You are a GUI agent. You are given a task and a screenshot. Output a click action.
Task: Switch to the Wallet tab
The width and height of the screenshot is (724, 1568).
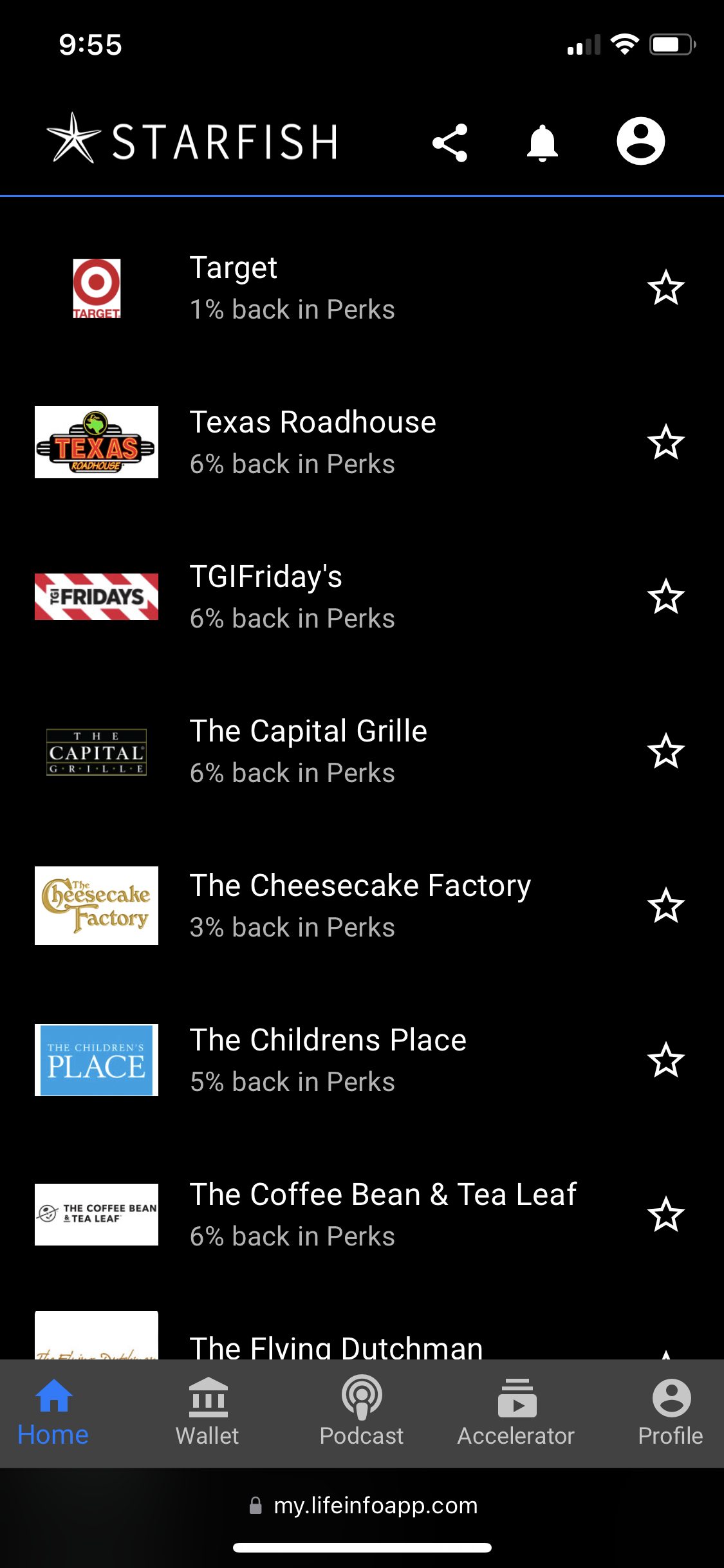(207, 1413)
